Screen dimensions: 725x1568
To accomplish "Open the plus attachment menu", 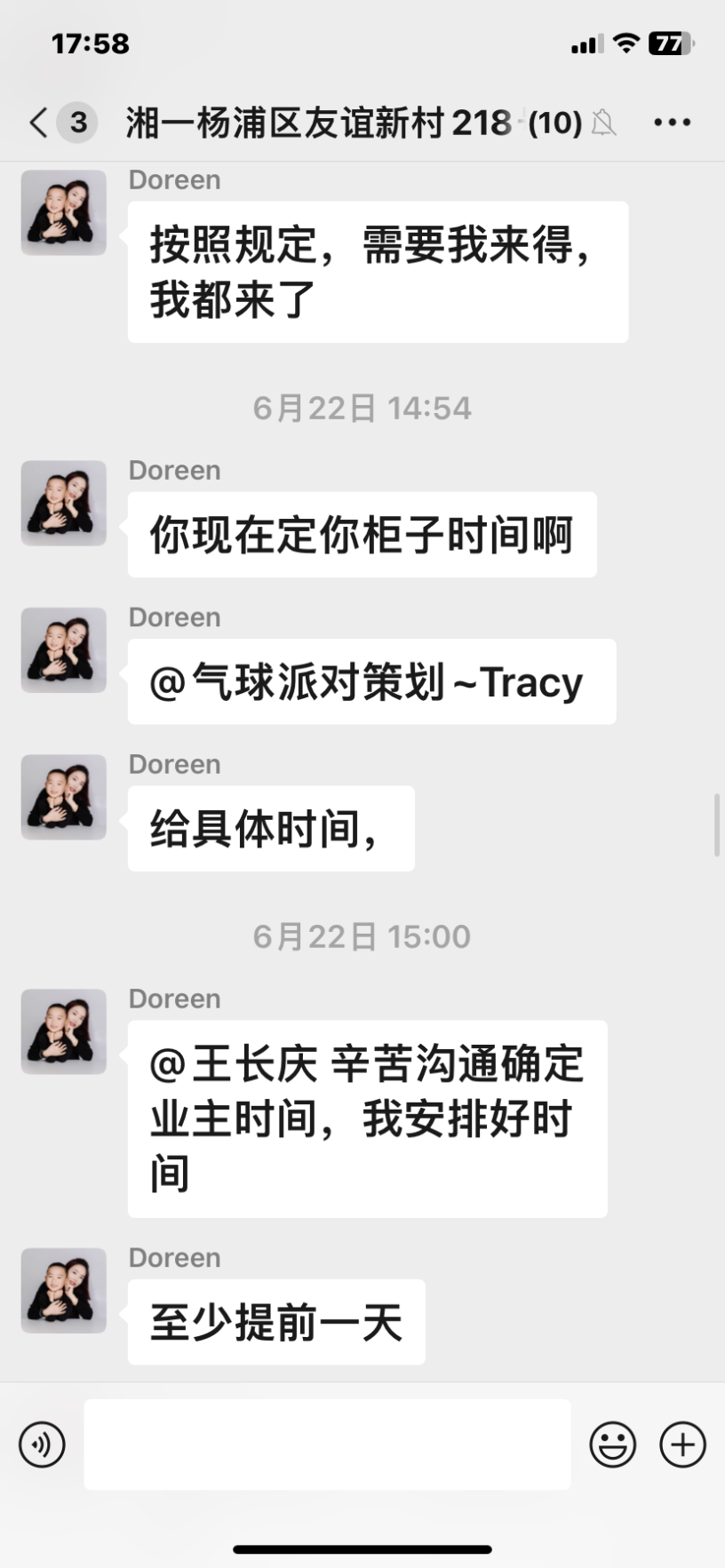I will (682, 1445).
